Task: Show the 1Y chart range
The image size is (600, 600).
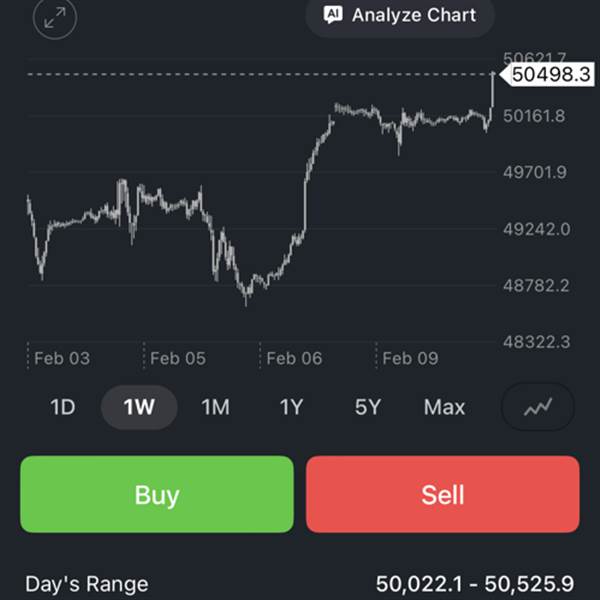Action: pos(292,407)
